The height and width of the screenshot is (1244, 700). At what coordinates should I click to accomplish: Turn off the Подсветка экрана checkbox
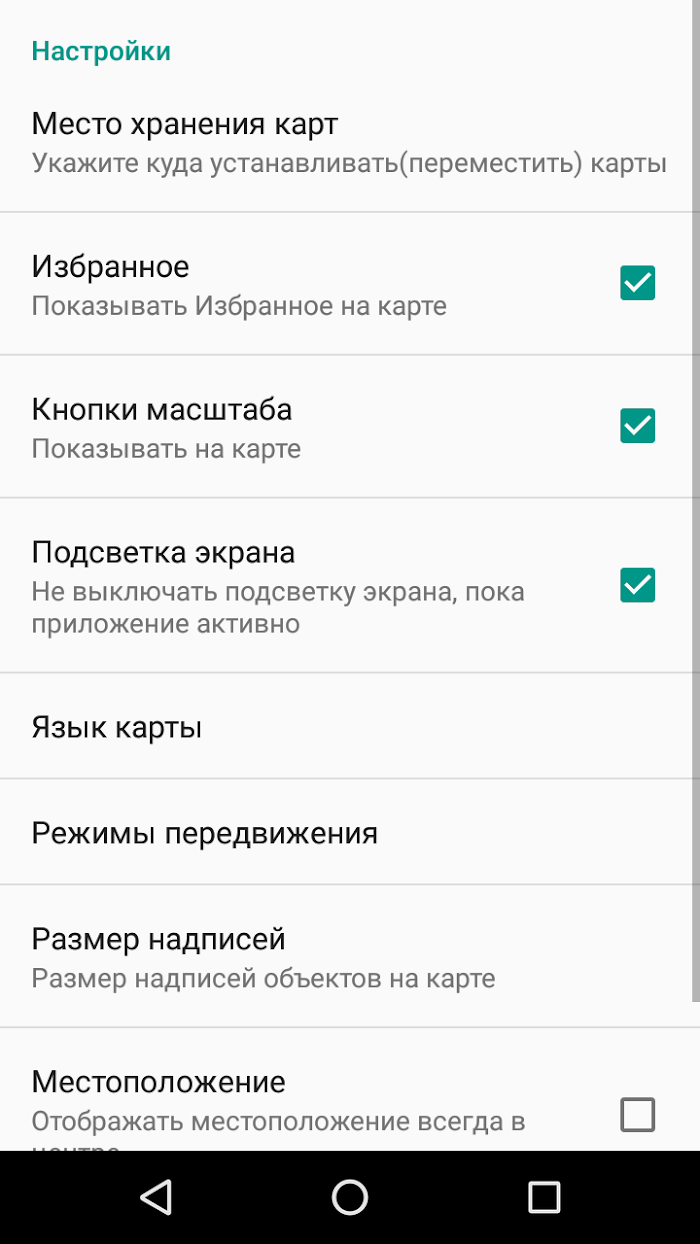click(637, 585)
